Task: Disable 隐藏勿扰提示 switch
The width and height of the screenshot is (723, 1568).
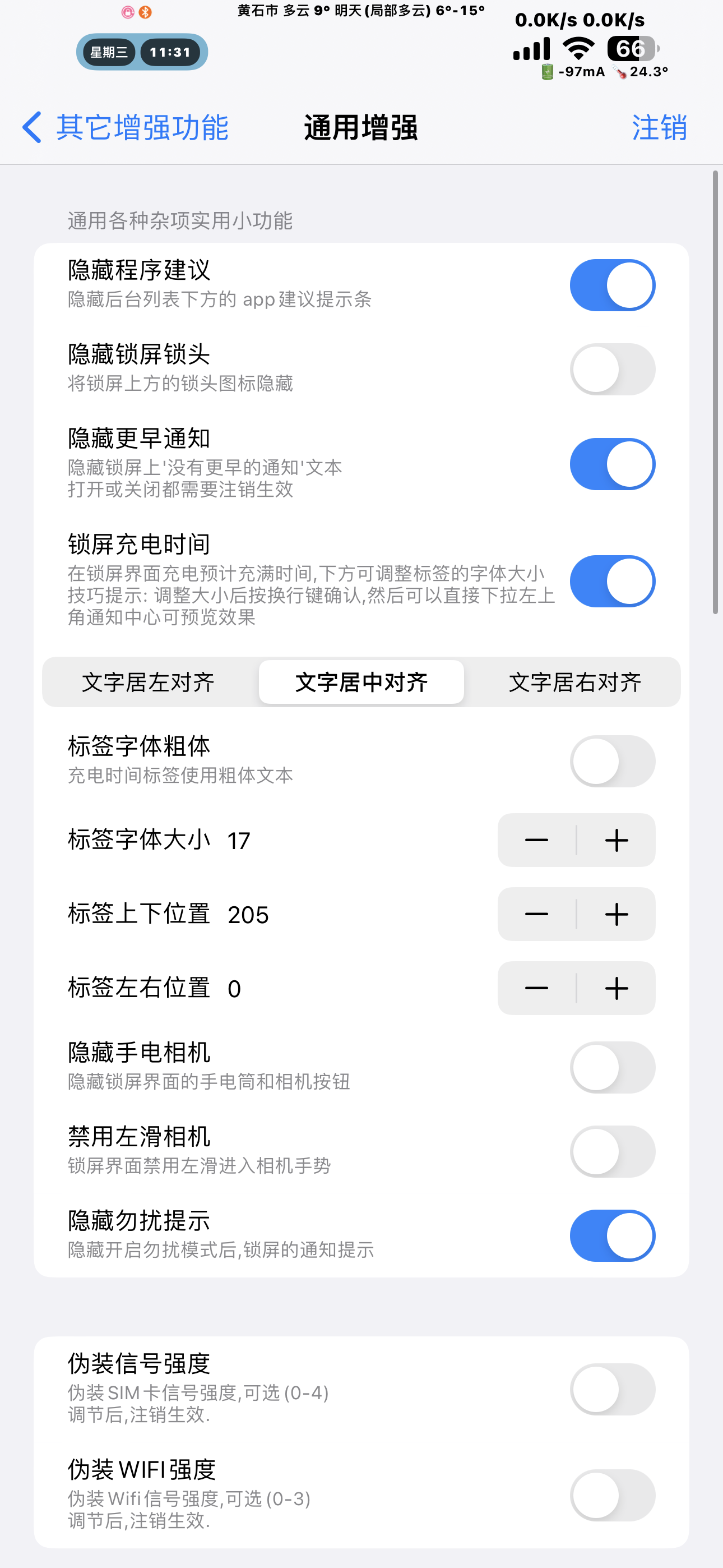Action: click(611, 1235)
